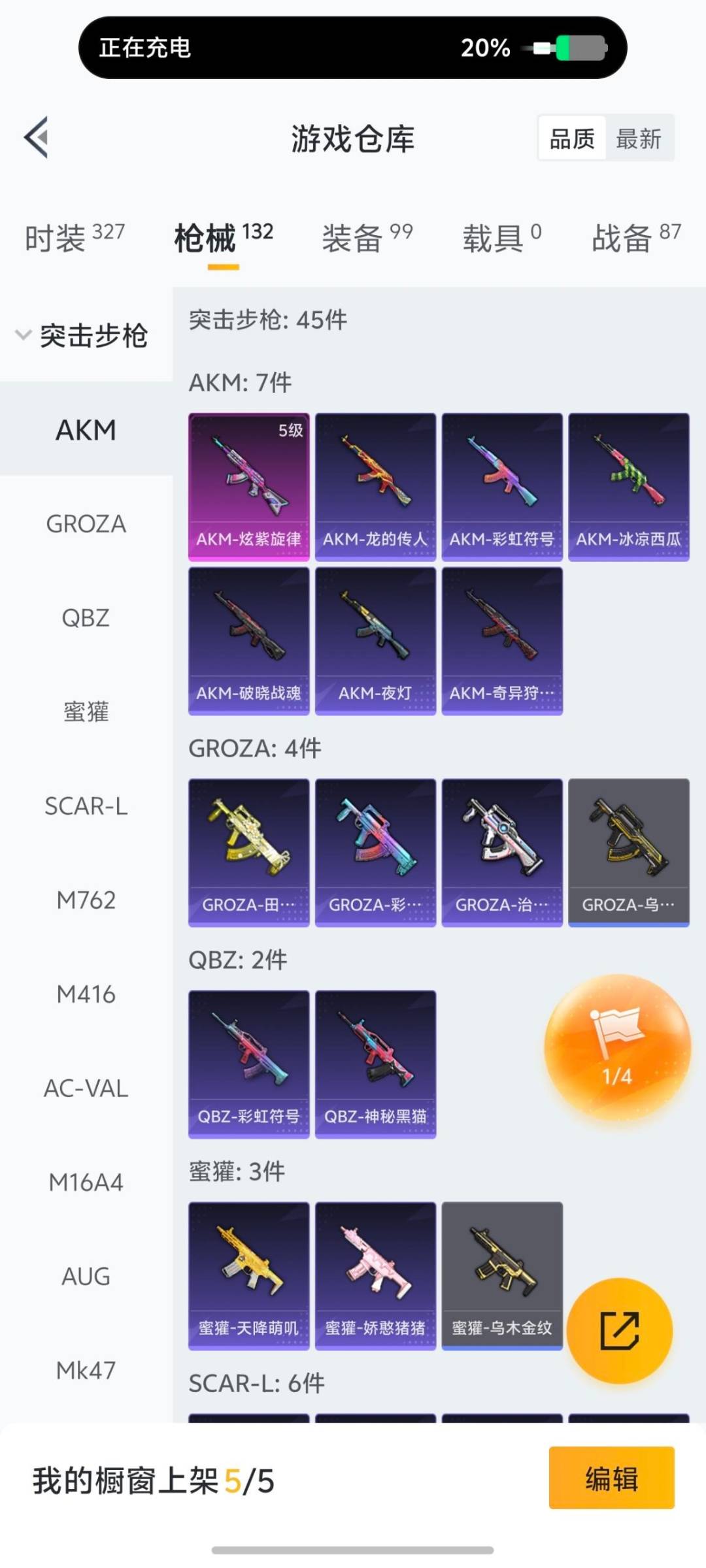Tap the orange flag 1/4 bubble
Image resolution: width=706 pixels, height=1568 pixels.
(x=617, y=1047)
